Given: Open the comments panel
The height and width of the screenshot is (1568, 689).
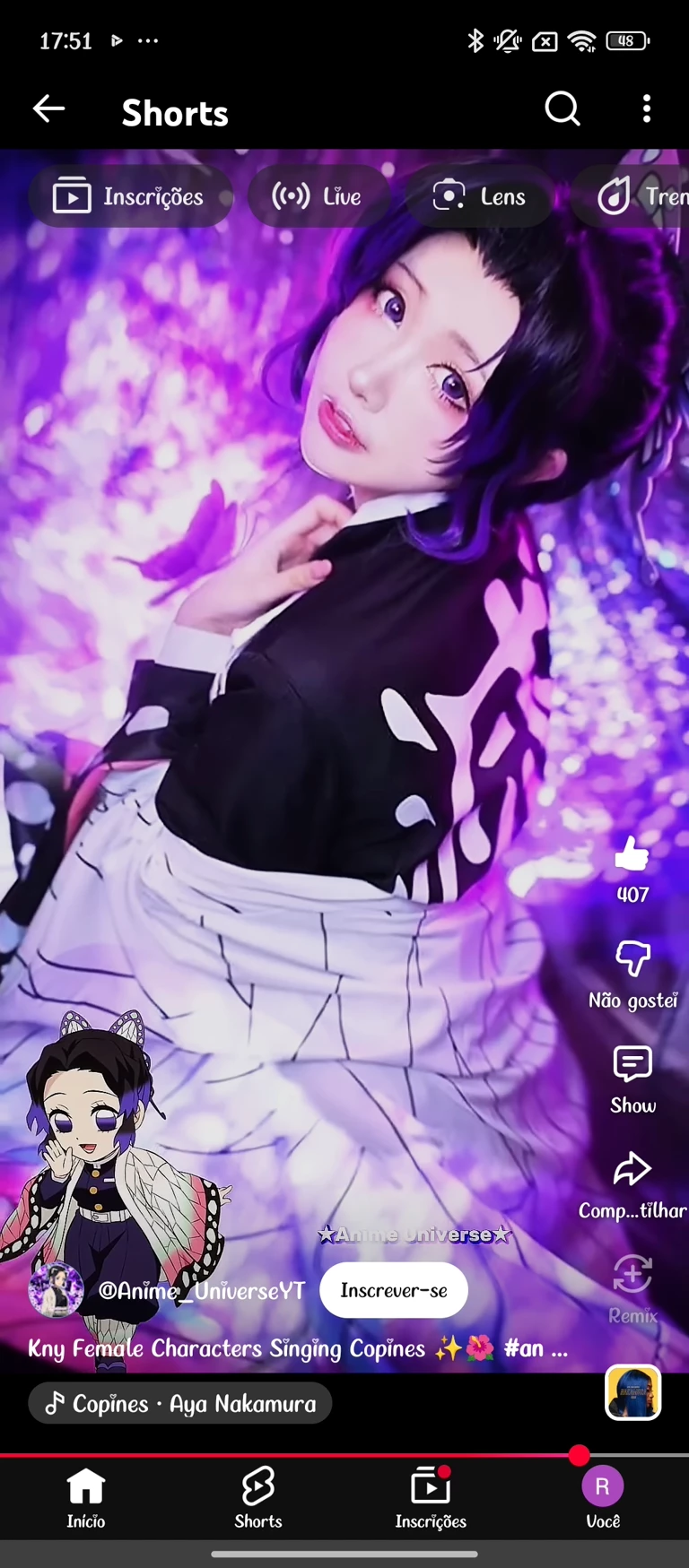Looking at the screenshot, I should 632,1065.
